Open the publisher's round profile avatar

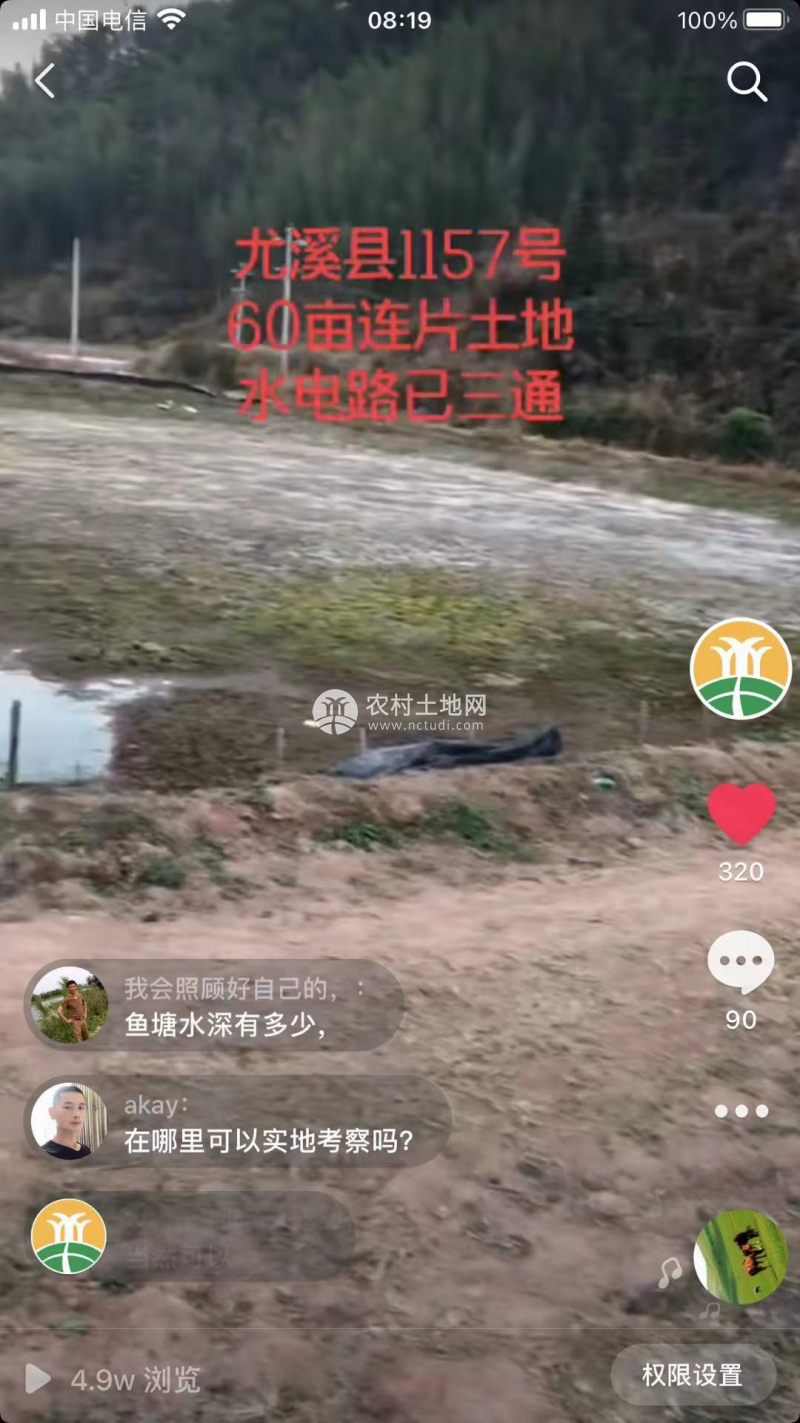[x=741, y=668]
